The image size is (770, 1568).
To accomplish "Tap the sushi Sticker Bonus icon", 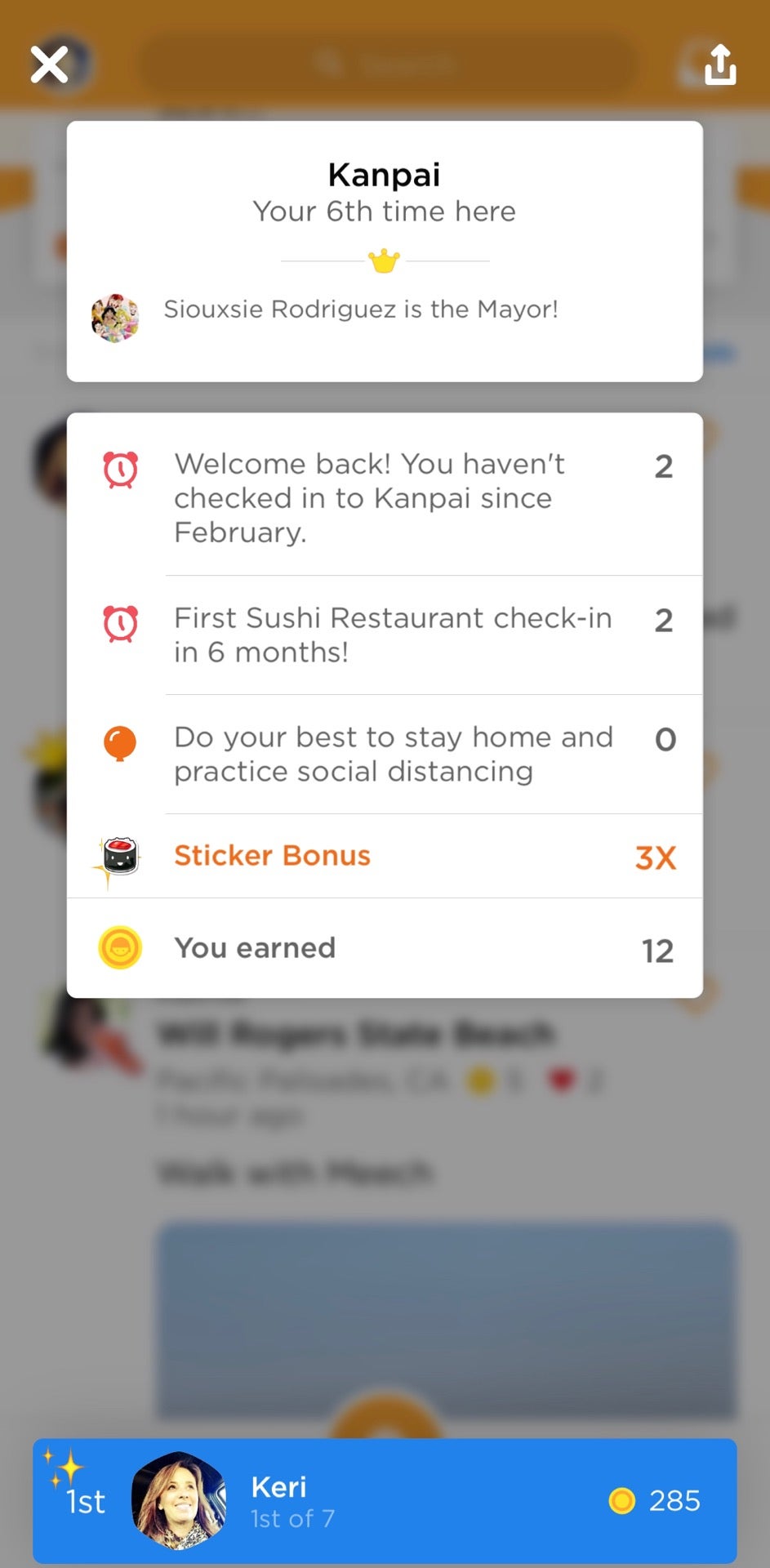I will [x=120, y=857].
